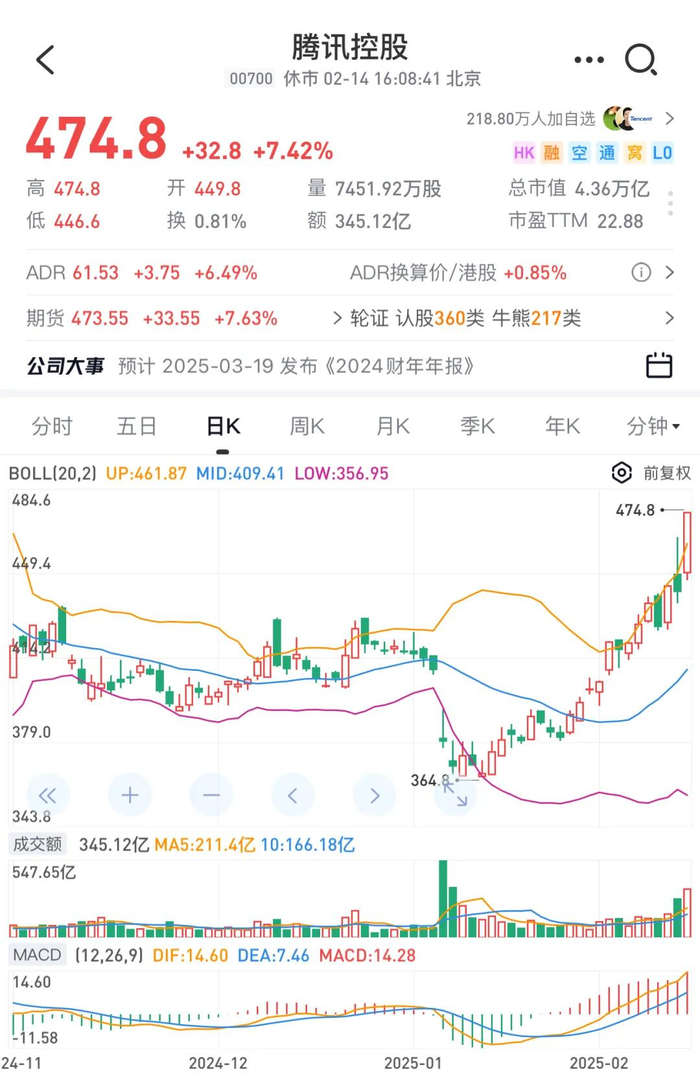Go back from the 腾讯控股 quote page
700x1078 pixels.
point(45,60)
